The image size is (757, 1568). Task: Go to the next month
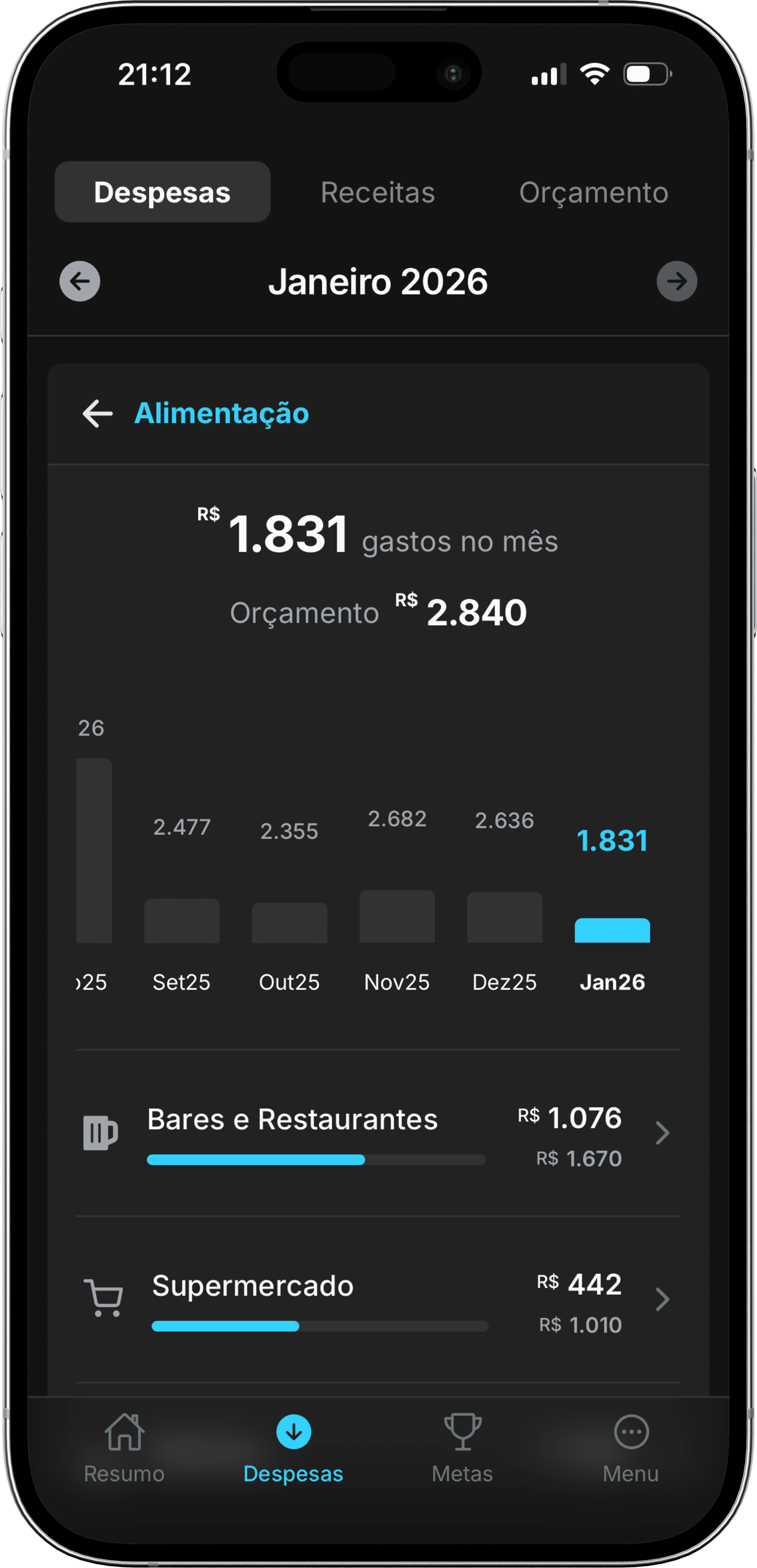(677, 281)
